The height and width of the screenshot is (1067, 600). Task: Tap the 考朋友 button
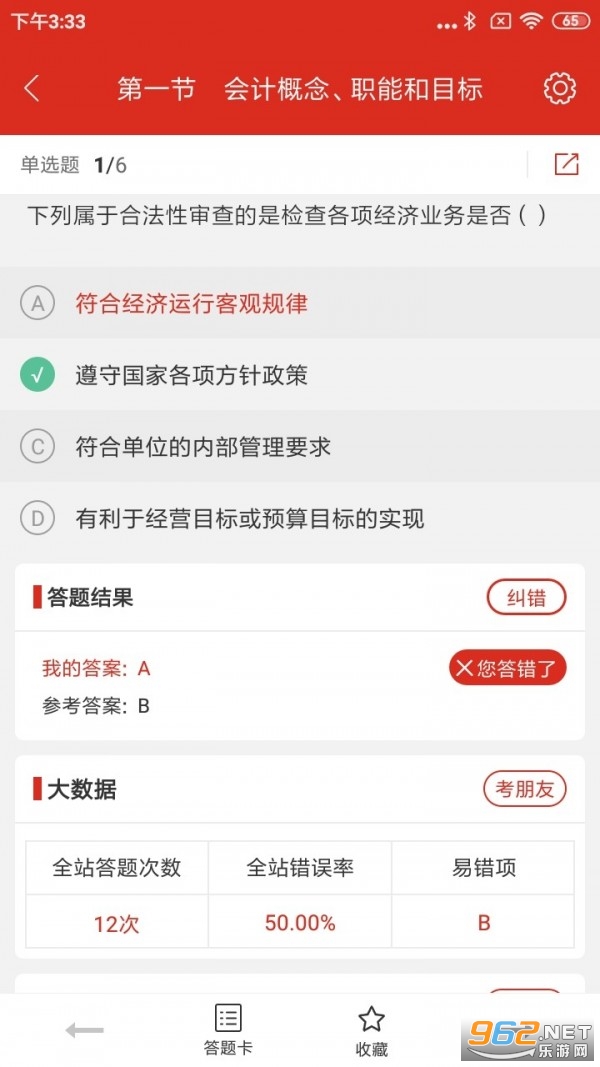524,789
